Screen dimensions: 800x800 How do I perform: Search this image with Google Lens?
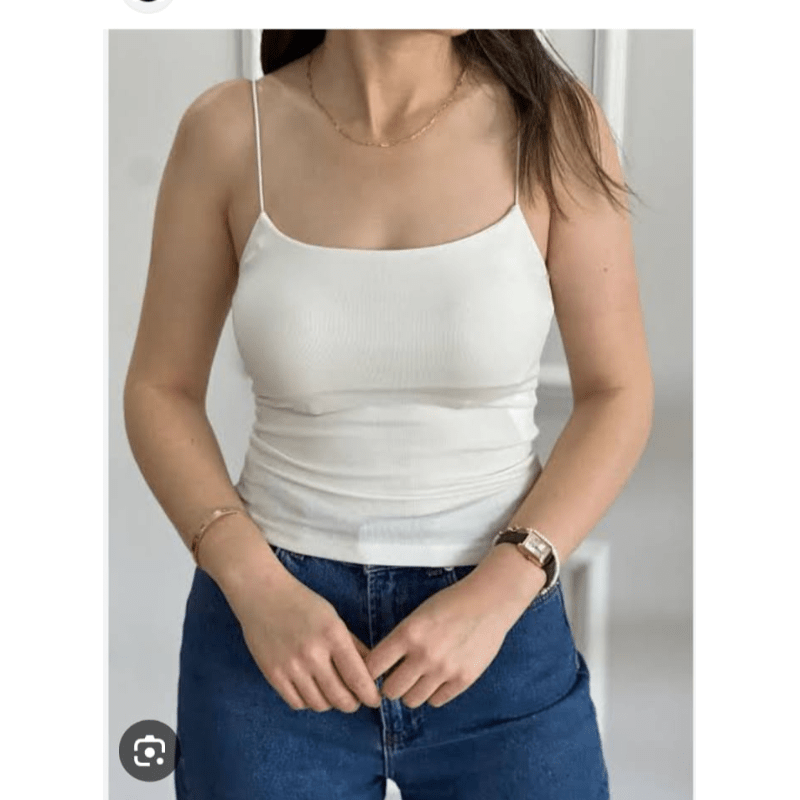pos(148,750)
